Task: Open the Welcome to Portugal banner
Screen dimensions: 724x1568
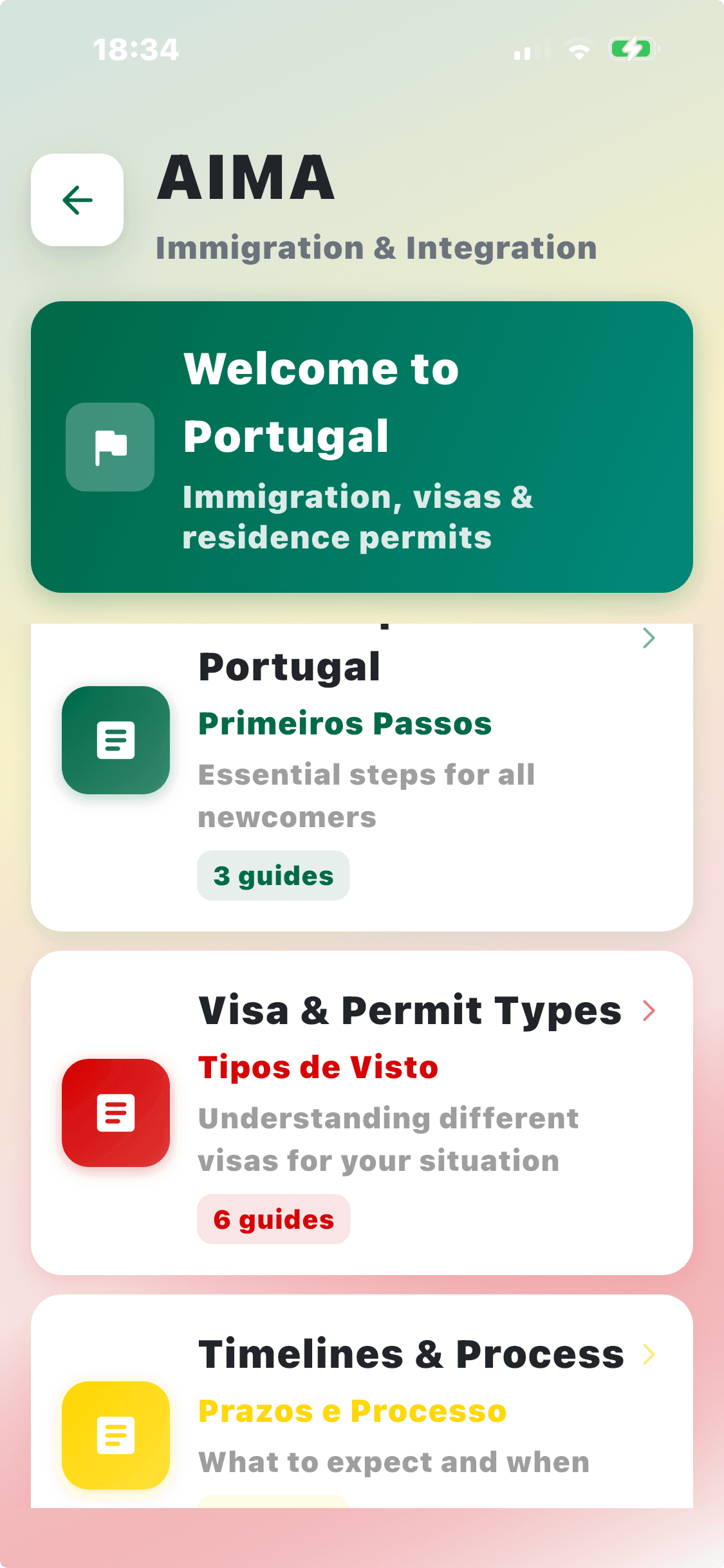Action: coord(362,445)
